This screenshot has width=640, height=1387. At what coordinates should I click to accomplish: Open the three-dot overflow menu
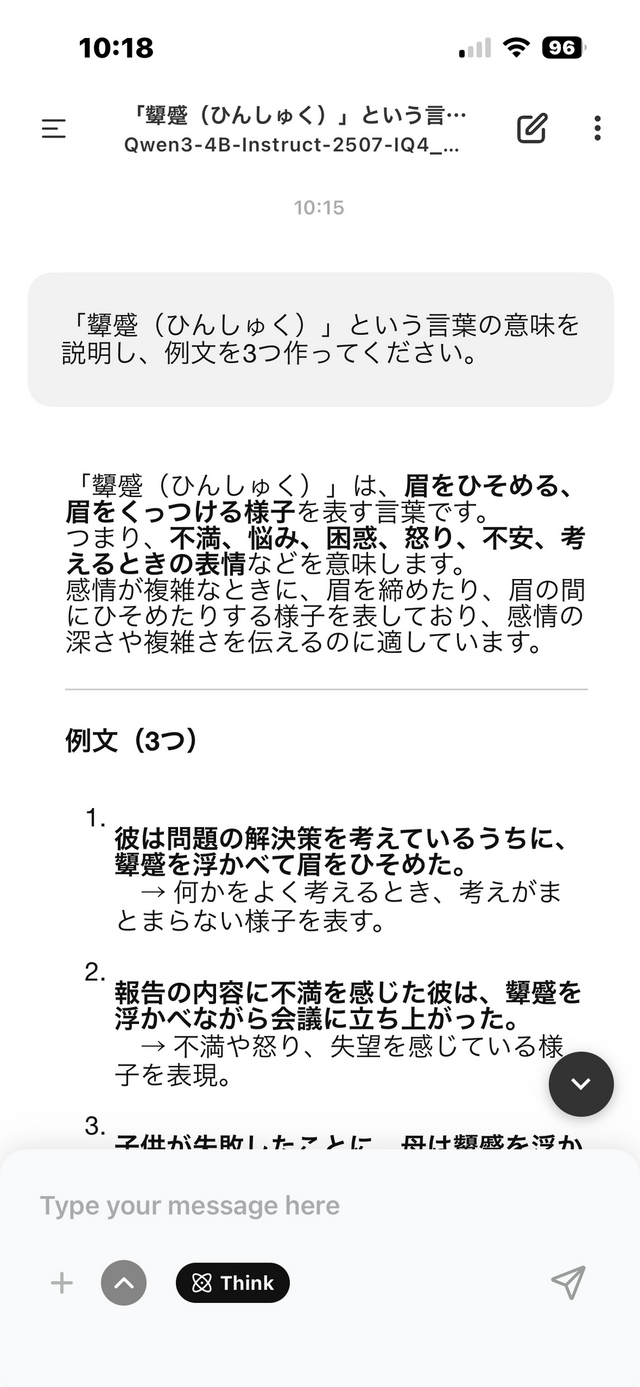click(597, 128)
